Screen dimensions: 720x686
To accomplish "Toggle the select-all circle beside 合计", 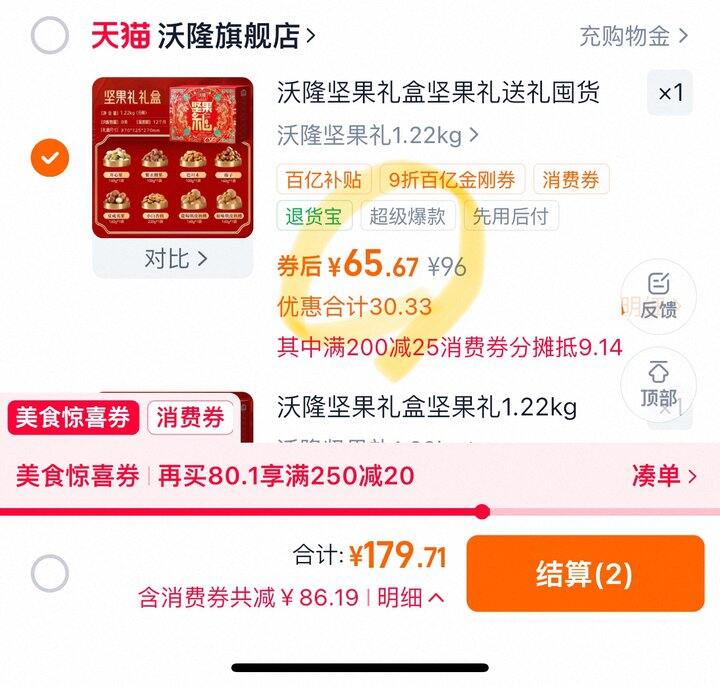I will [50, 574].
